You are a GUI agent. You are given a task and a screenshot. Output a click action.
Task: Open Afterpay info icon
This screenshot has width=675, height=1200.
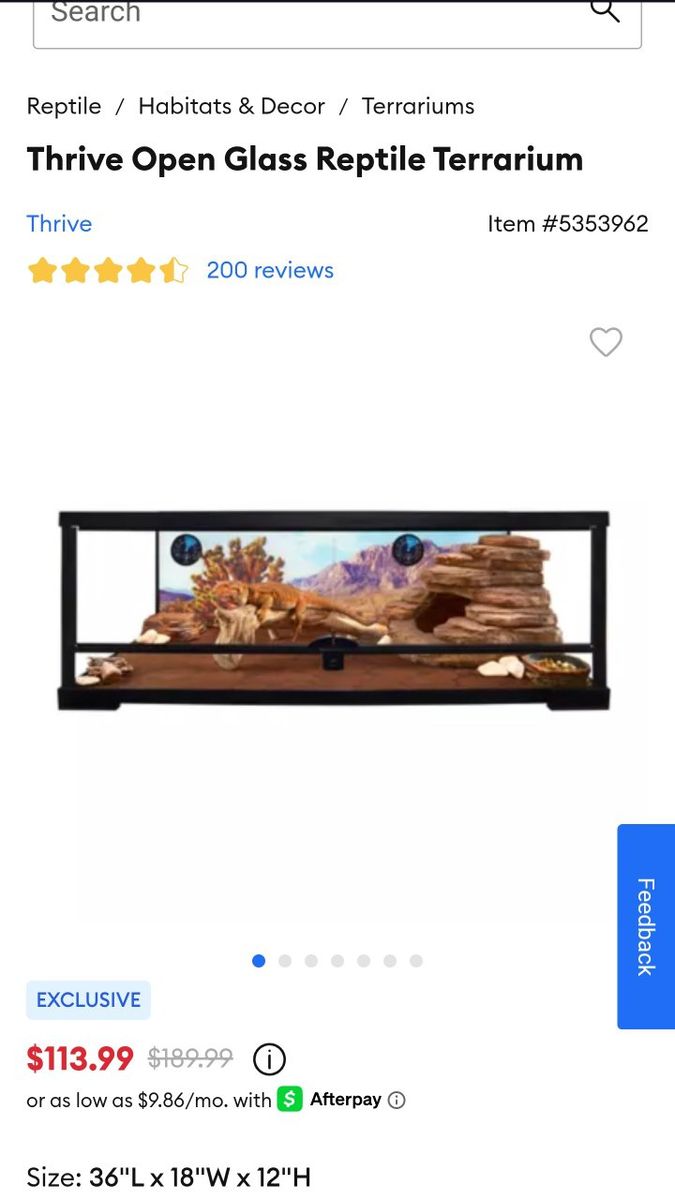(397, 1100)
